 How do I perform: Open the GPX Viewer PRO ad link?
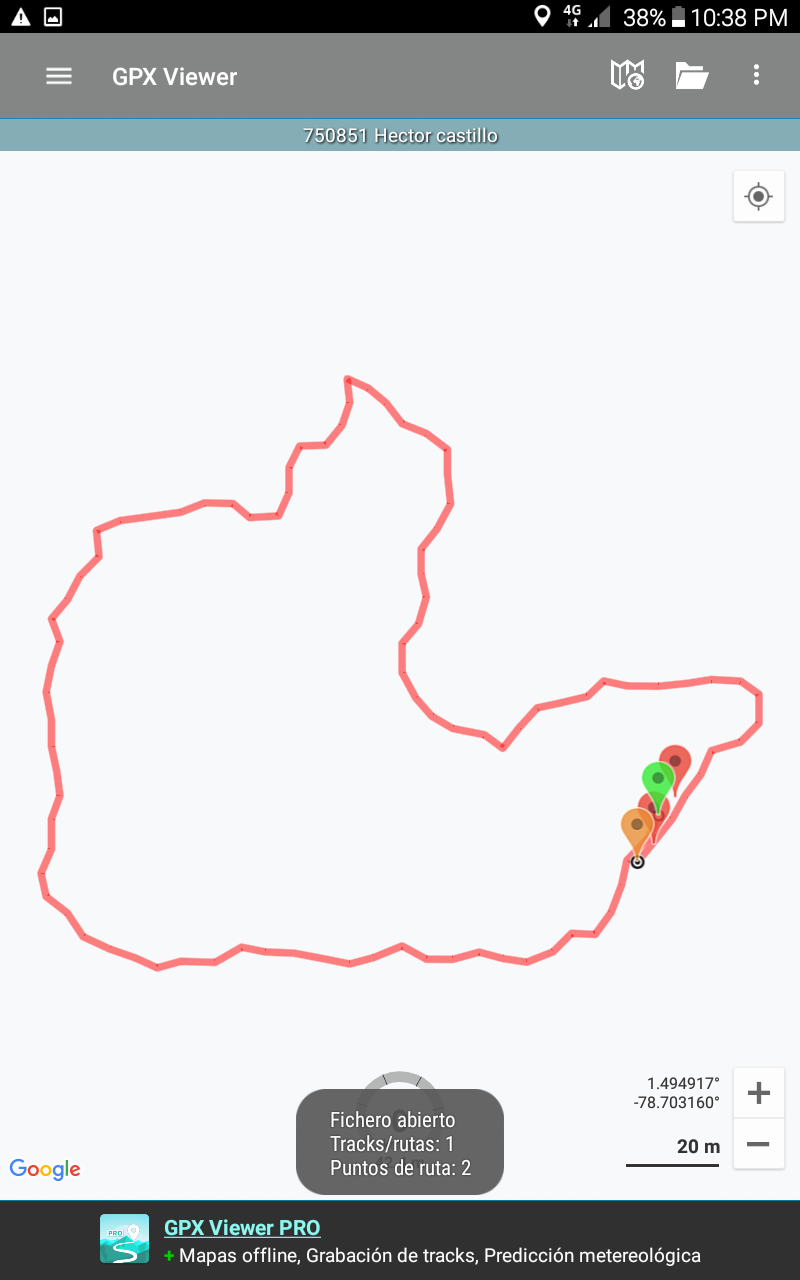point(242,1228)
